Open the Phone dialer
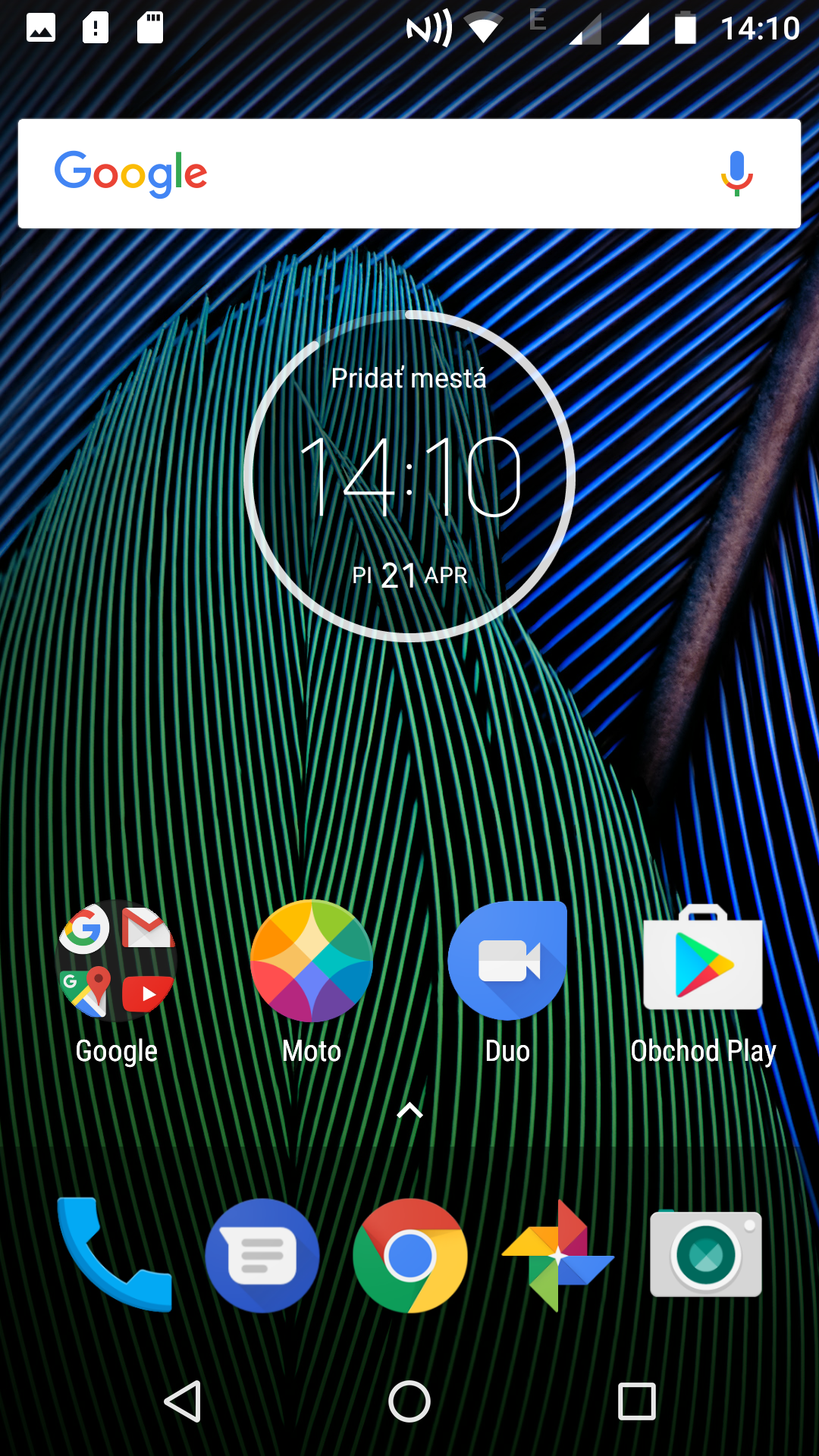The height and width of the screenshot is (1456, 819). [x=115, y=1254]
